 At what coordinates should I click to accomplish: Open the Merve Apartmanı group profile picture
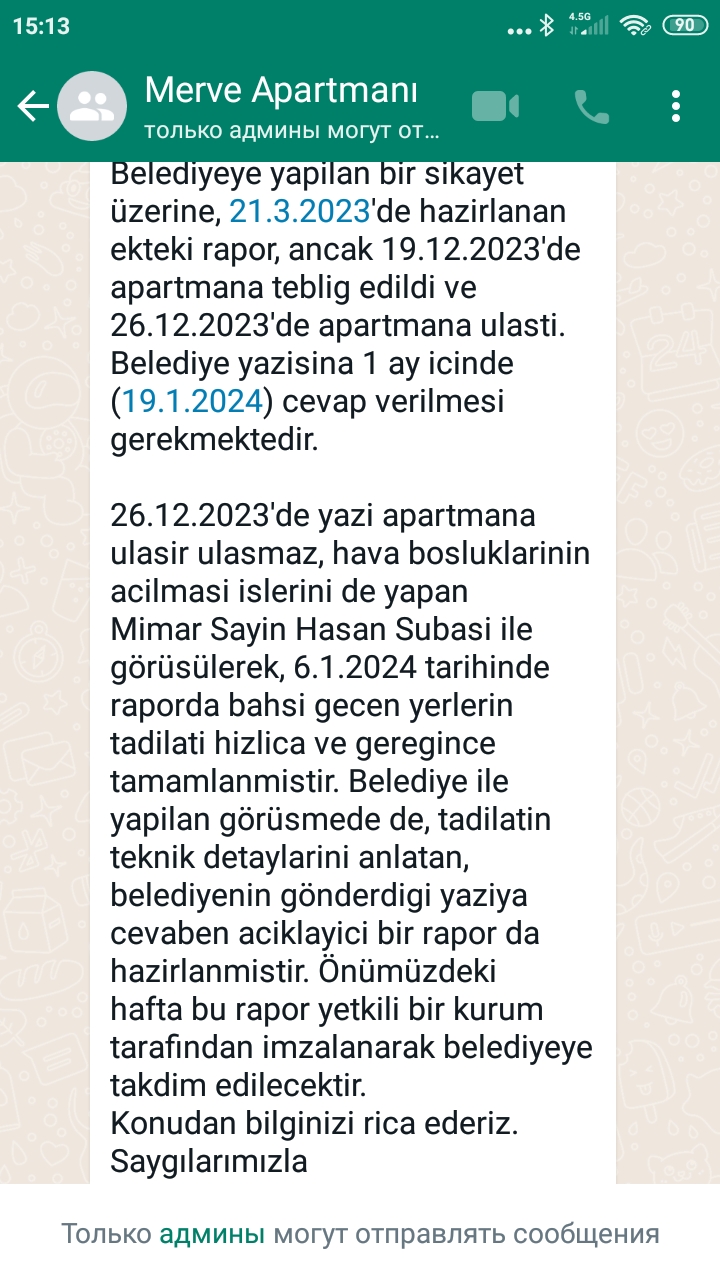[x=94, y=103]
